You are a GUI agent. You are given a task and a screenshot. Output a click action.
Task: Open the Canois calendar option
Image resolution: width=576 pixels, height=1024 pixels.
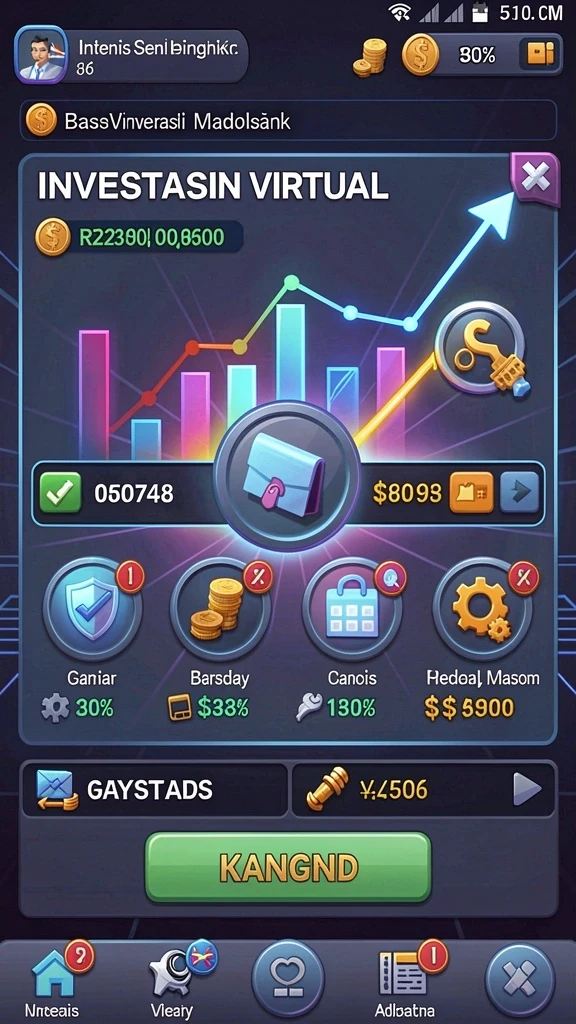353,610
